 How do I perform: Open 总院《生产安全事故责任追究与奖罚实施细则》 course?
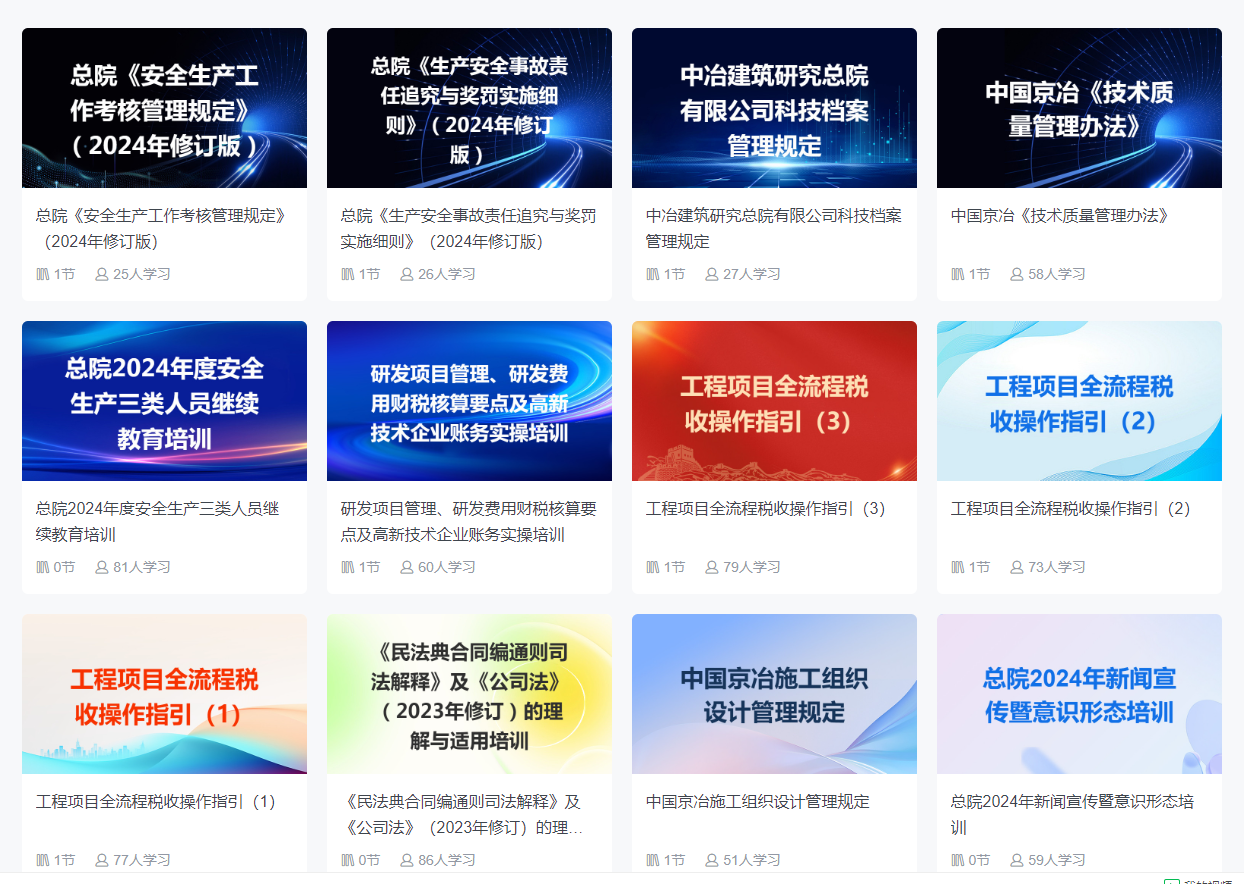469,108
